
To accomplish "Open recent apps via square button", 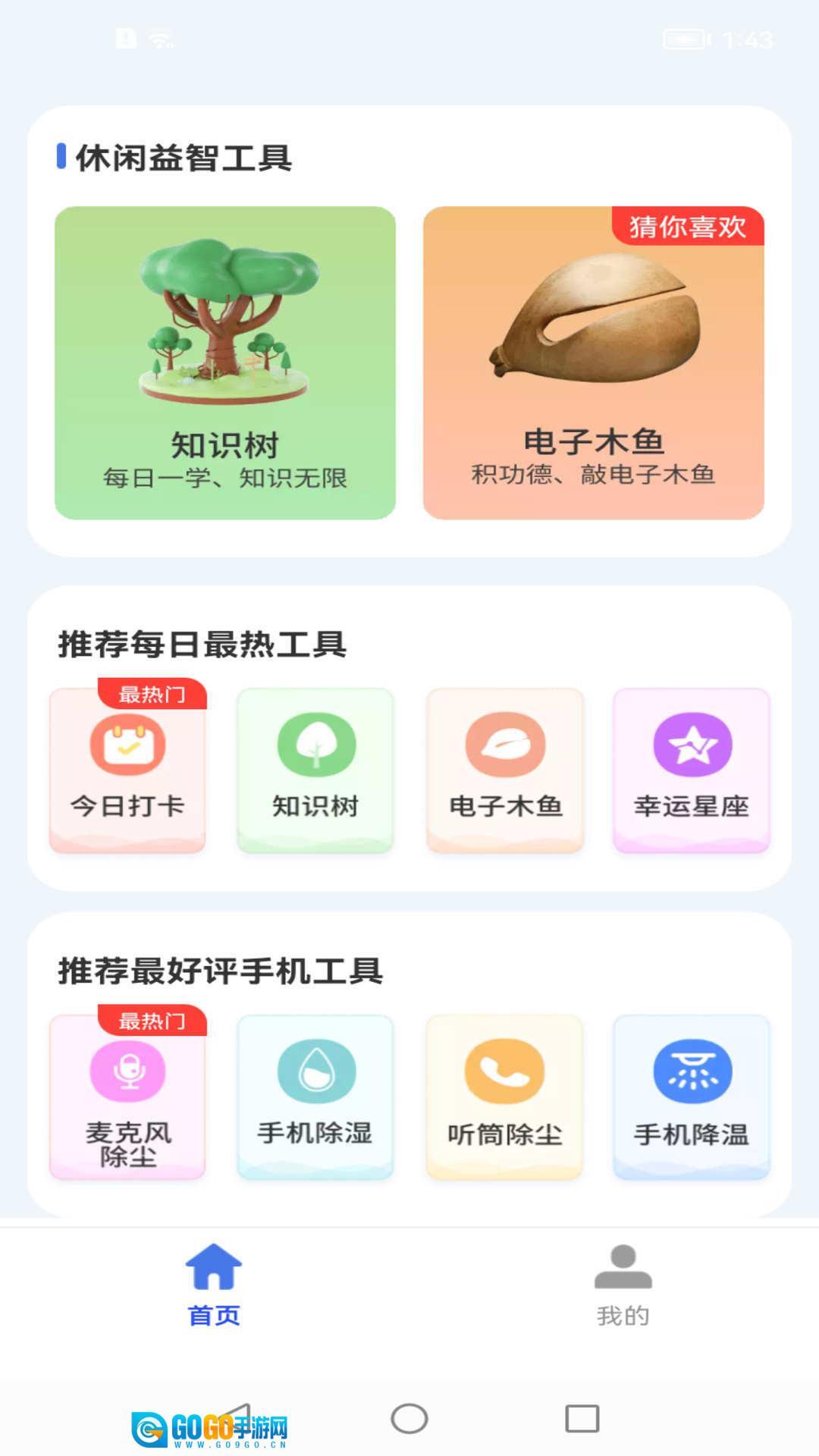I will 582,1418.
